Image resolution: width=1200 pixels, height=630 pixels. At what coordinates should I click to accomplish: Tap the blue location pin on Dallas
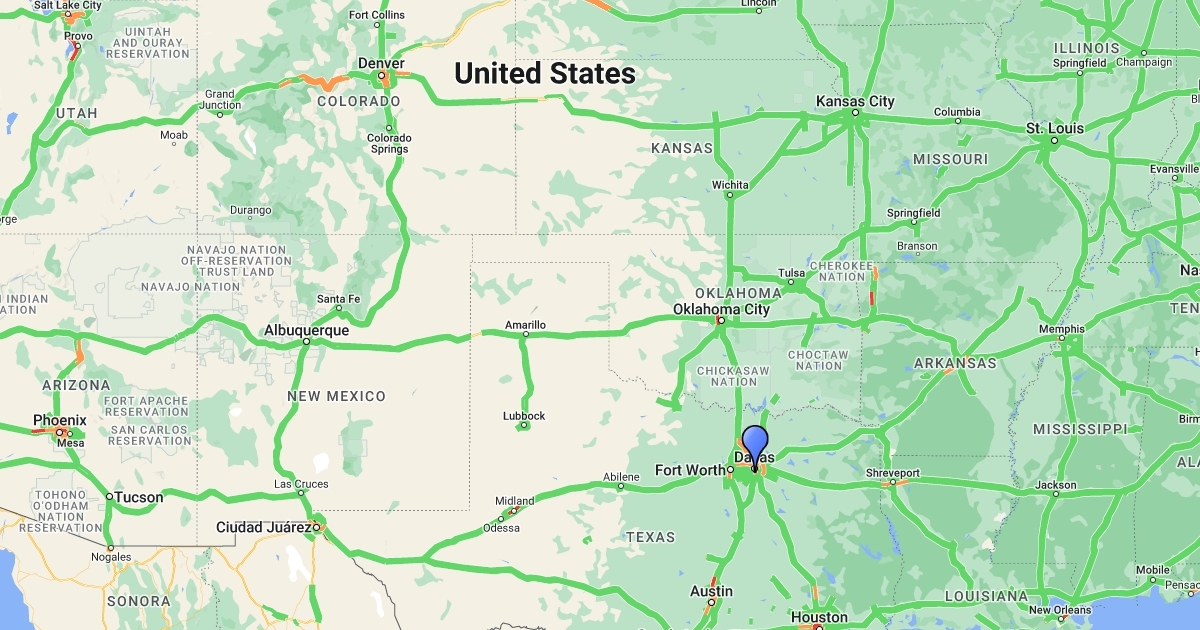pyautogui.click(x=755, y=443)
